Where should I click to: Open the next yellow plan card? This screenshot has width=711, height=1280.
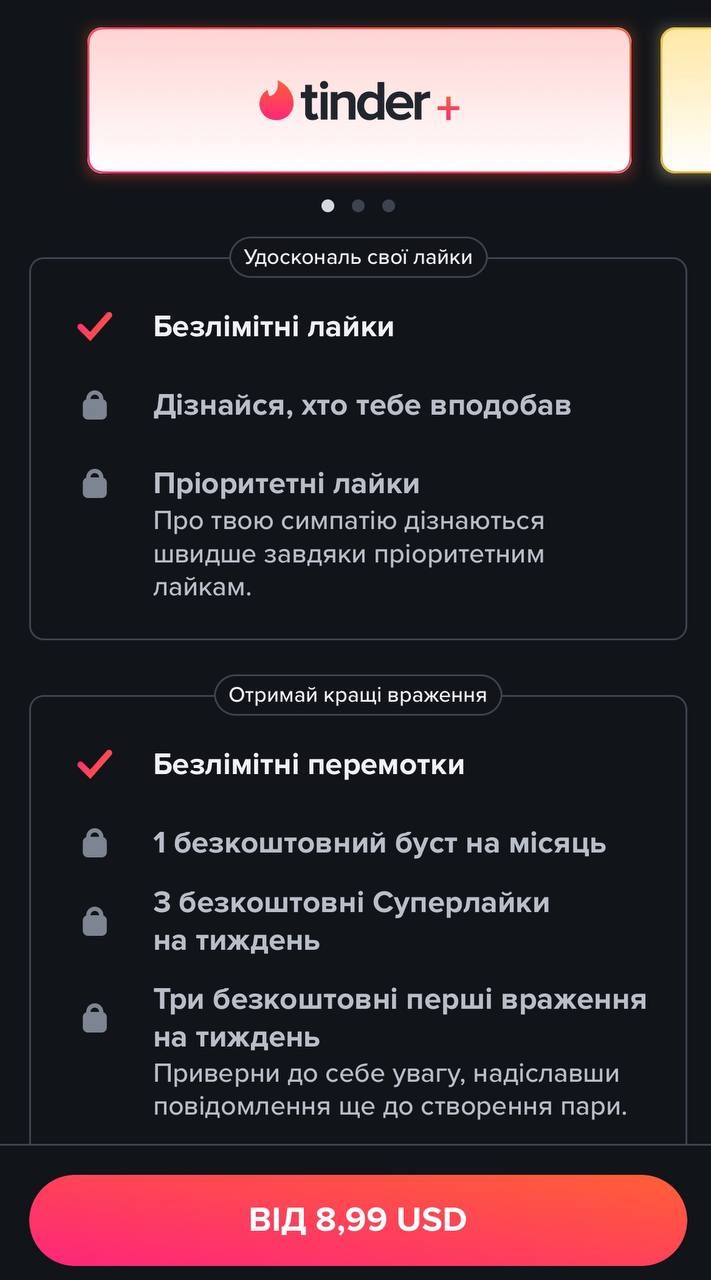tap(688, 100)
